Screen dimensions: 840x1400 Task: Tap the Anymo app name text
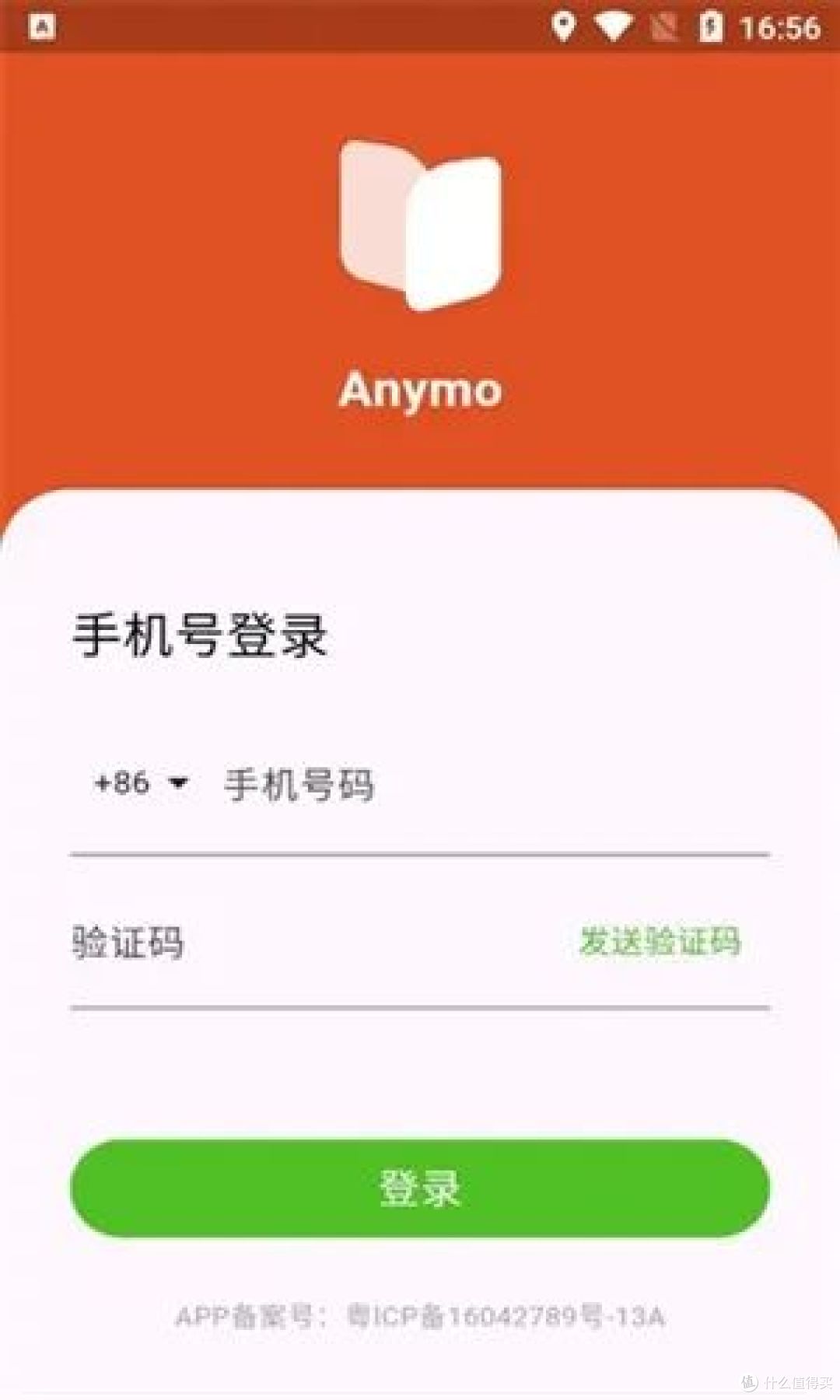tap(418, 390)
